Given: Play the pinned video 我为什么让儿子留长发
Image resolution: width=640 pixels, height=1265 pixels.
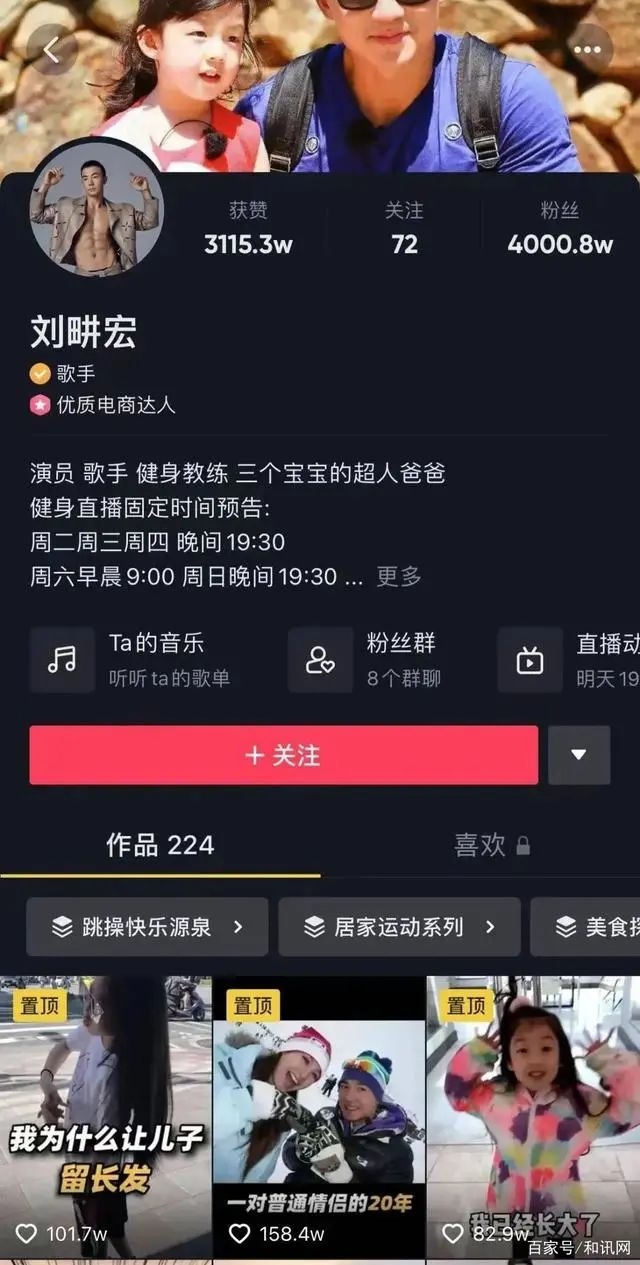Looking at the screenshot, I should [x=105, y=1120].
